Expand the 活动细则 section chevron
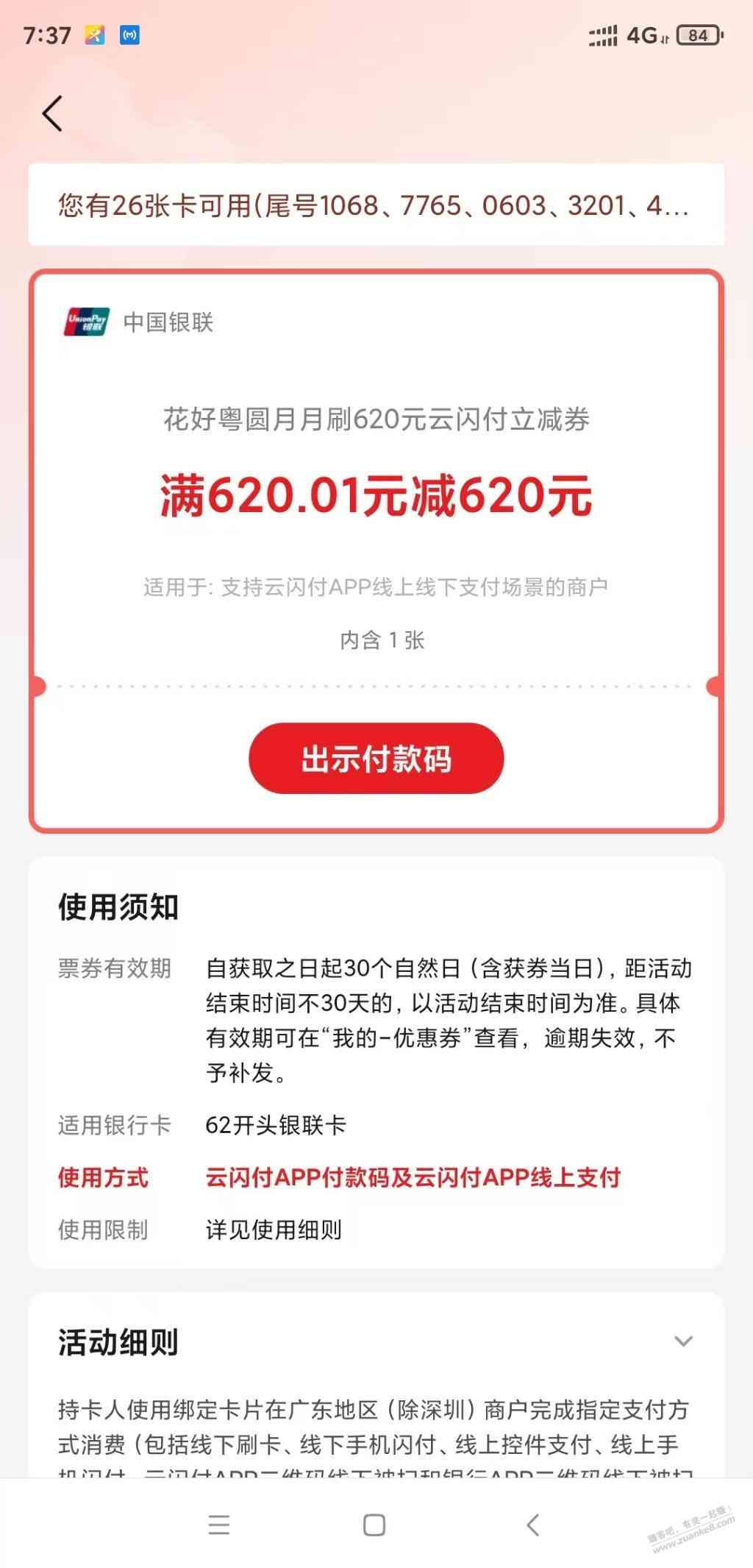753x1568 pixels. point(683,1341)
